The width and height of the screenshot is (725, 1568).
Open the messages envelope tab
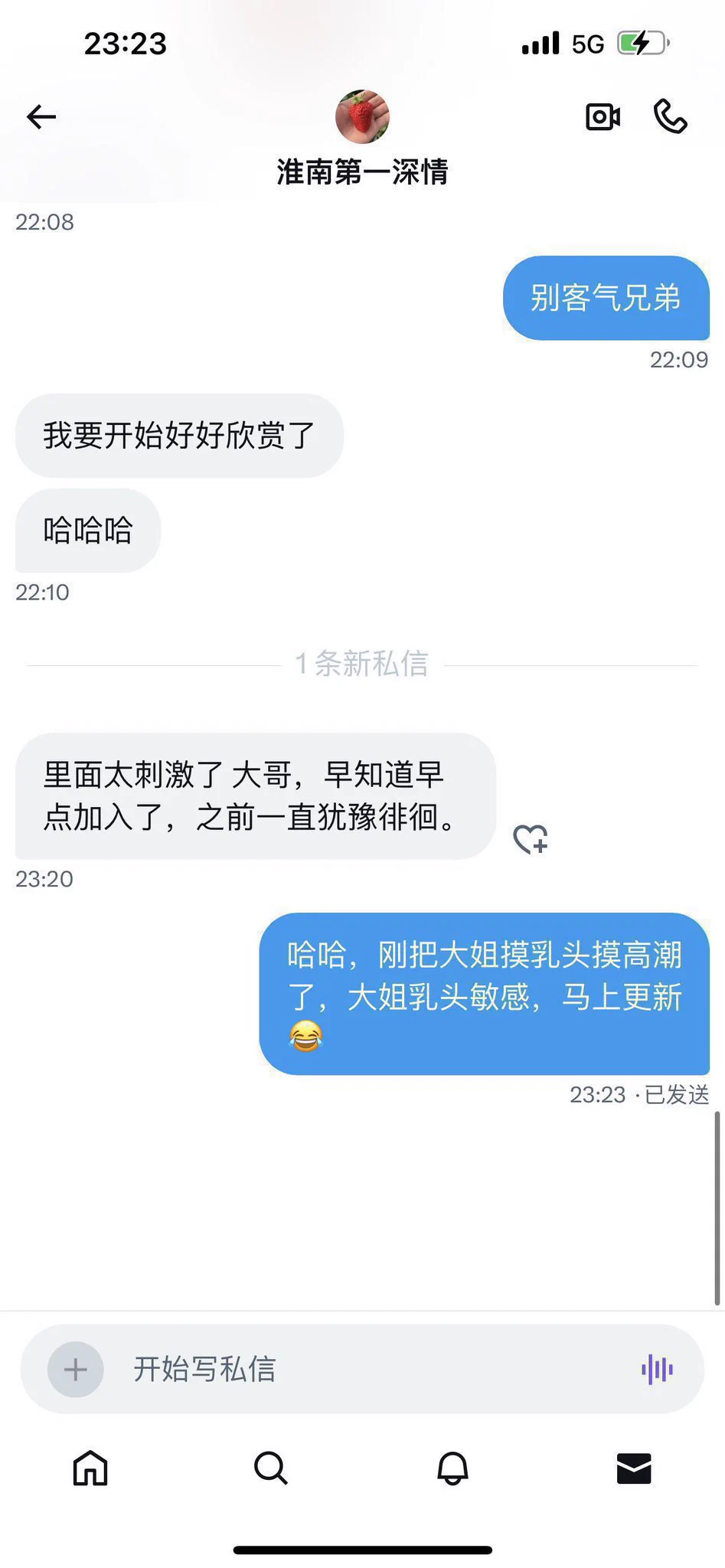tap(634, 1468)
